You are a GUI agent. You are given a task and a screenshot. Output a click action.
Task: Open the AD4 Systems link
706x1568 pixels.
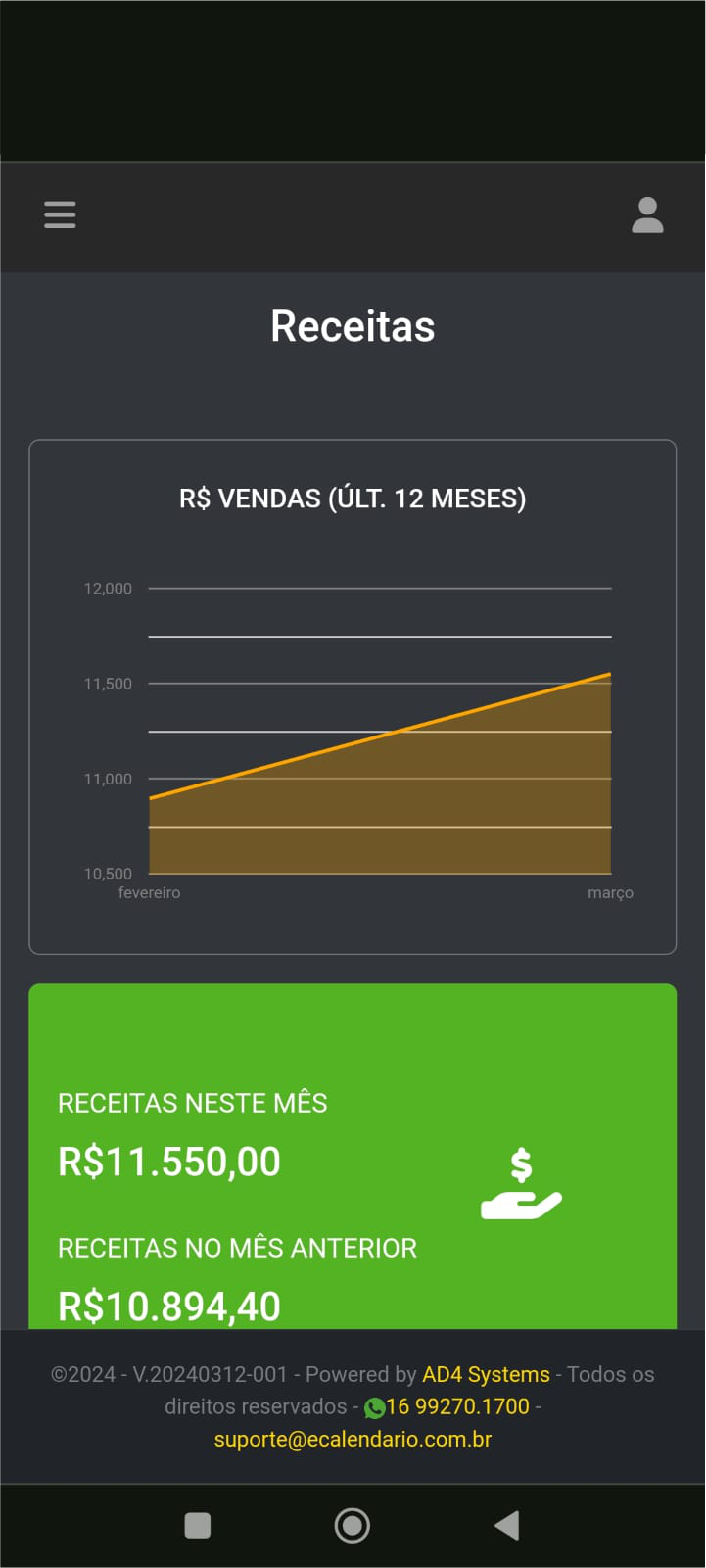[486, 1374]
